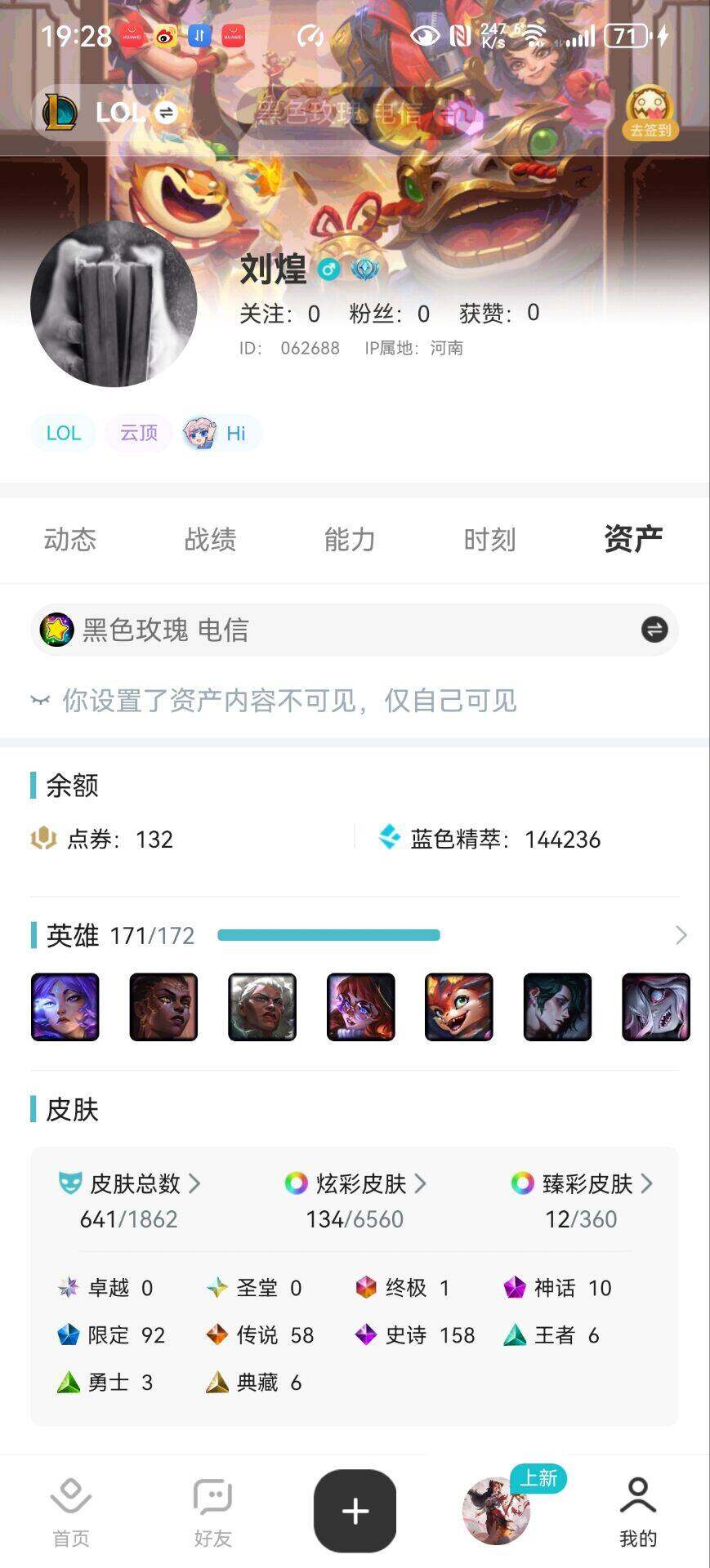Switch to the 动态 tab
The height and width of the screenshot is (1568, 710).
70,539
